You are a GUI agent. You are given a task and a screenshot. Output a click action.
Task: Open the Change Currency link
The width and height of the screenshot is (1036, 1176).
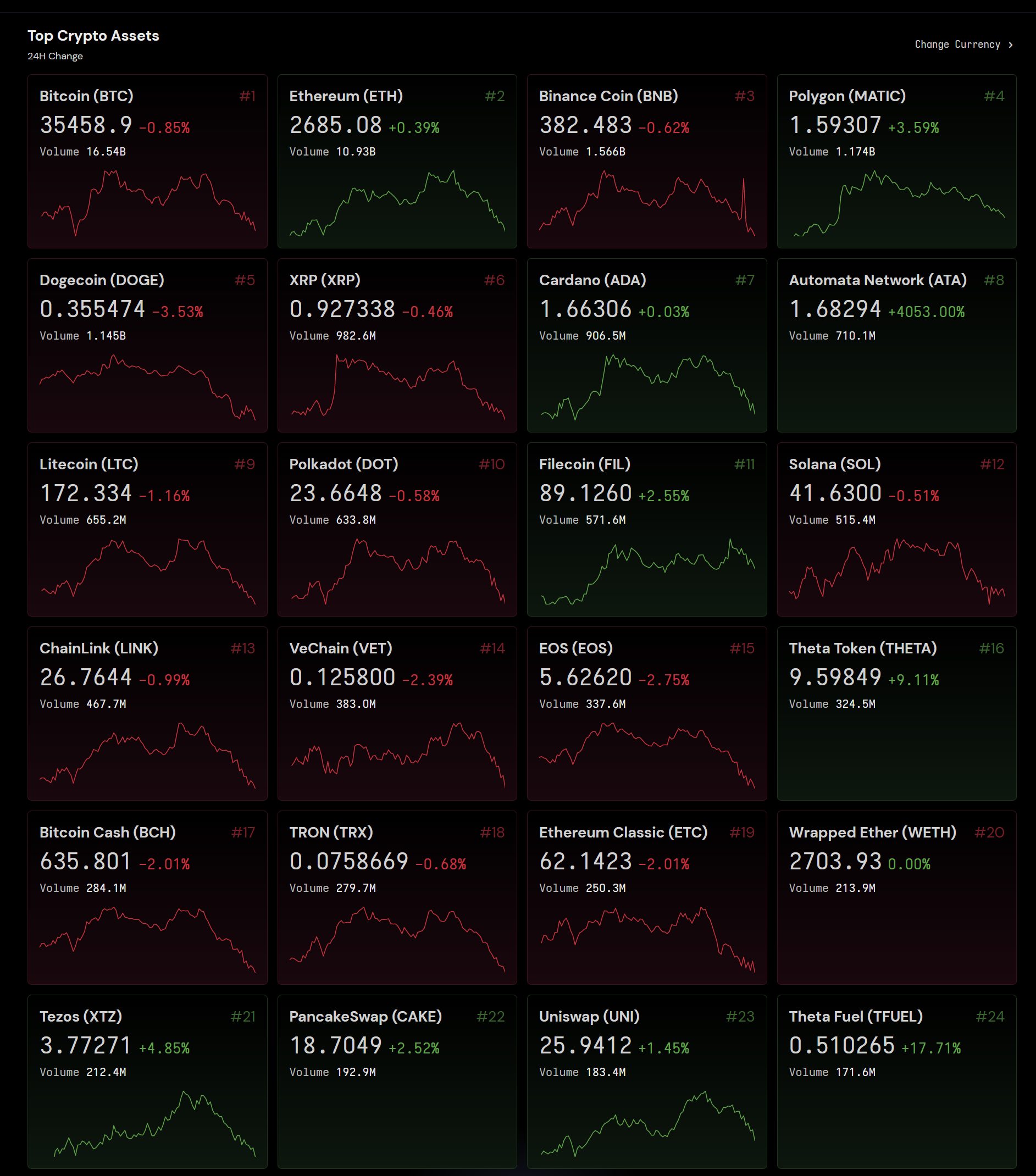click(x=963, y=45)
